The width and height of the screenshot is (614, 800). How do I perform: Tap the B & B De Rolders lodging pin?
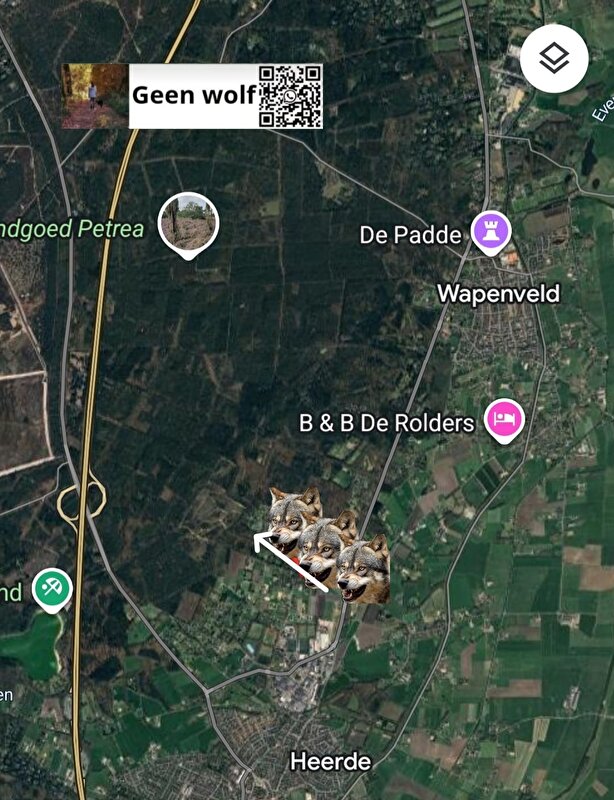pos(504,419)
